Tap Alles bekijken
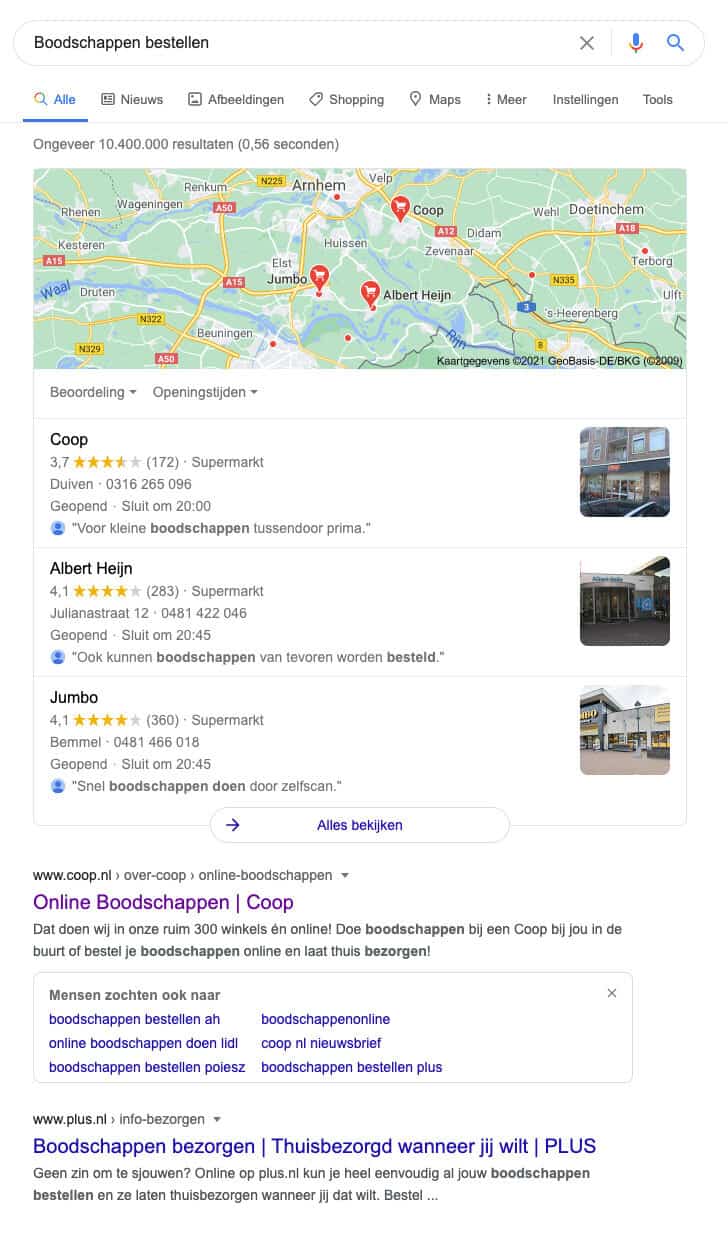 (x=359, y=825)
